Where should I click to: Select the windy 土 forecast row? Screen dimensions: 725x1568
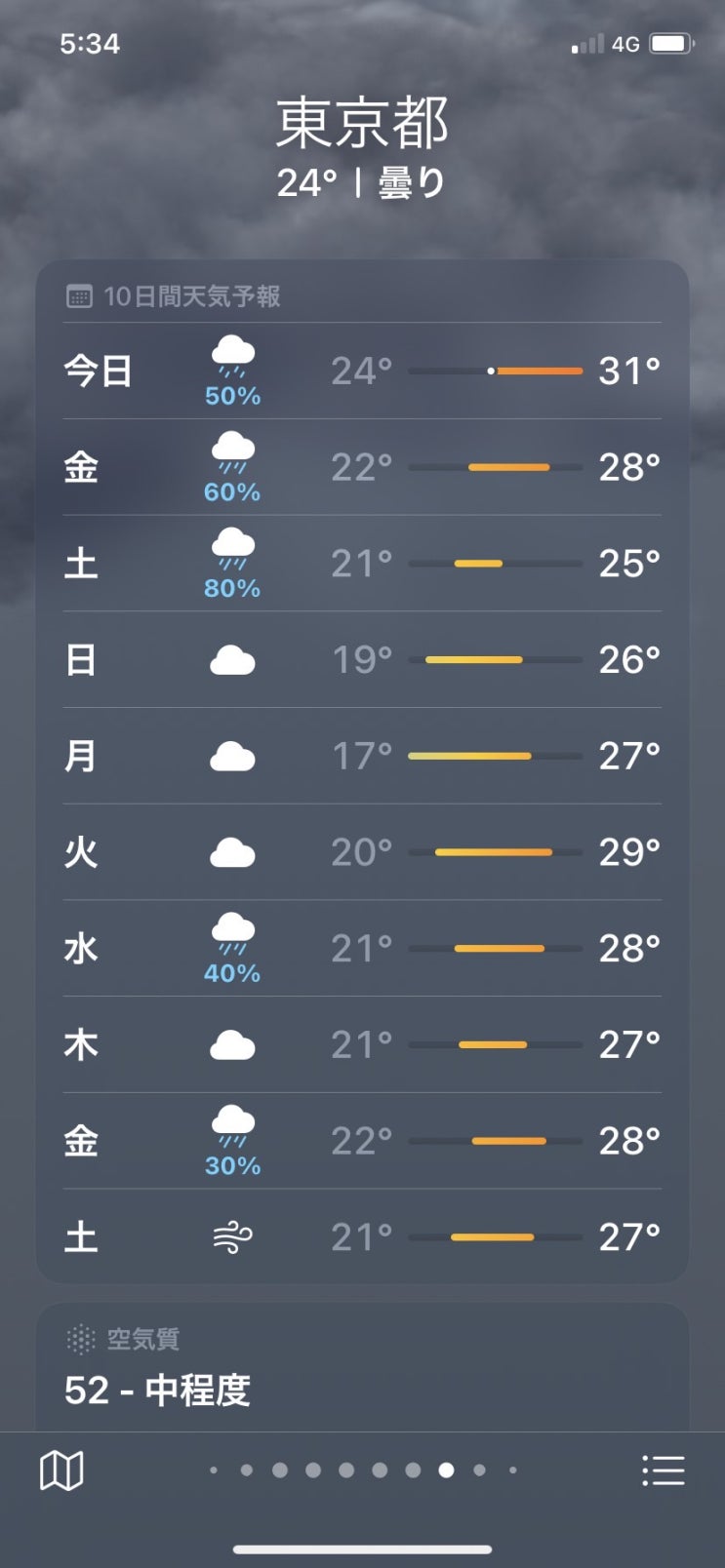coord(362,1237)
